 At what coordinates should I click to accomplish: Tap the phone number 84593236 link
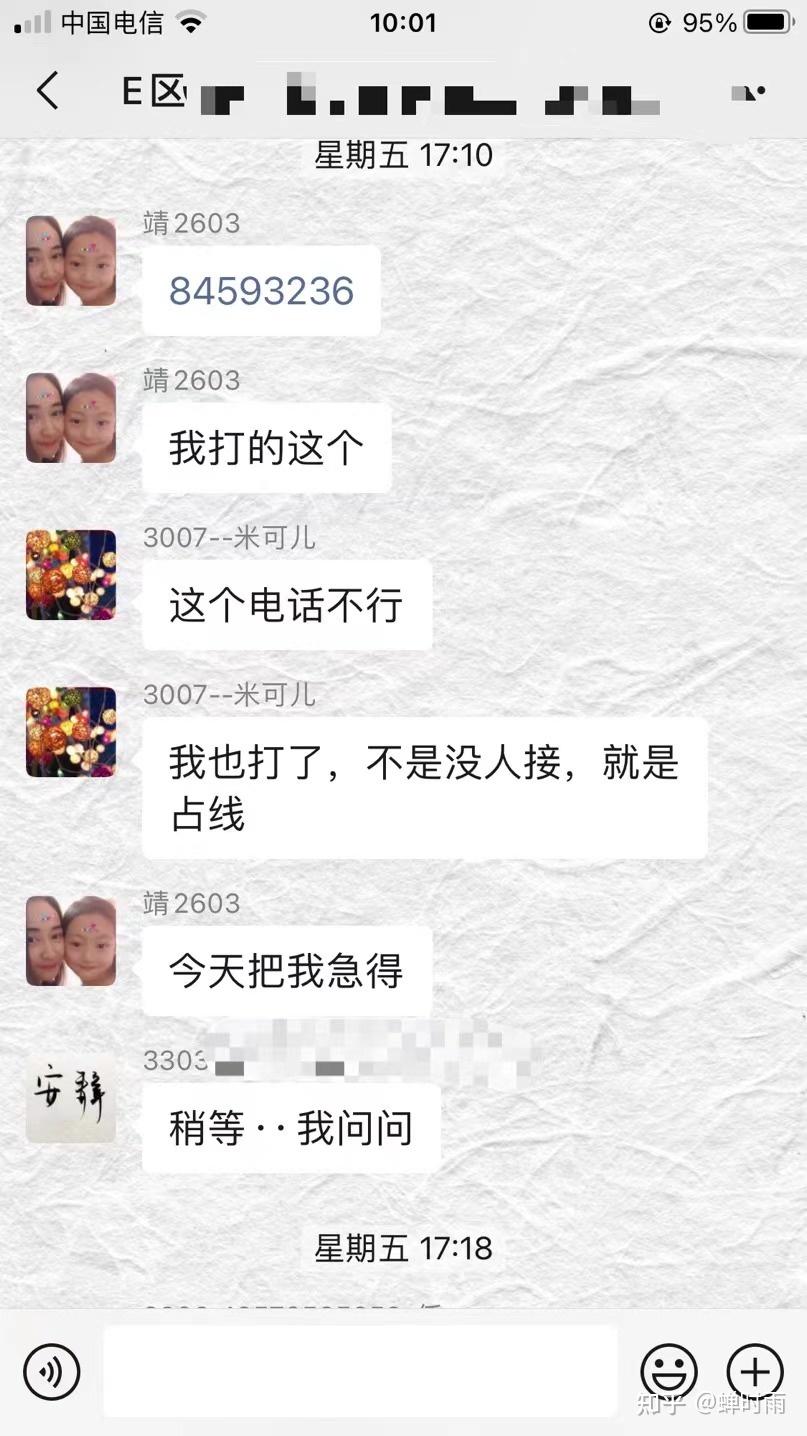coord(261,291)
